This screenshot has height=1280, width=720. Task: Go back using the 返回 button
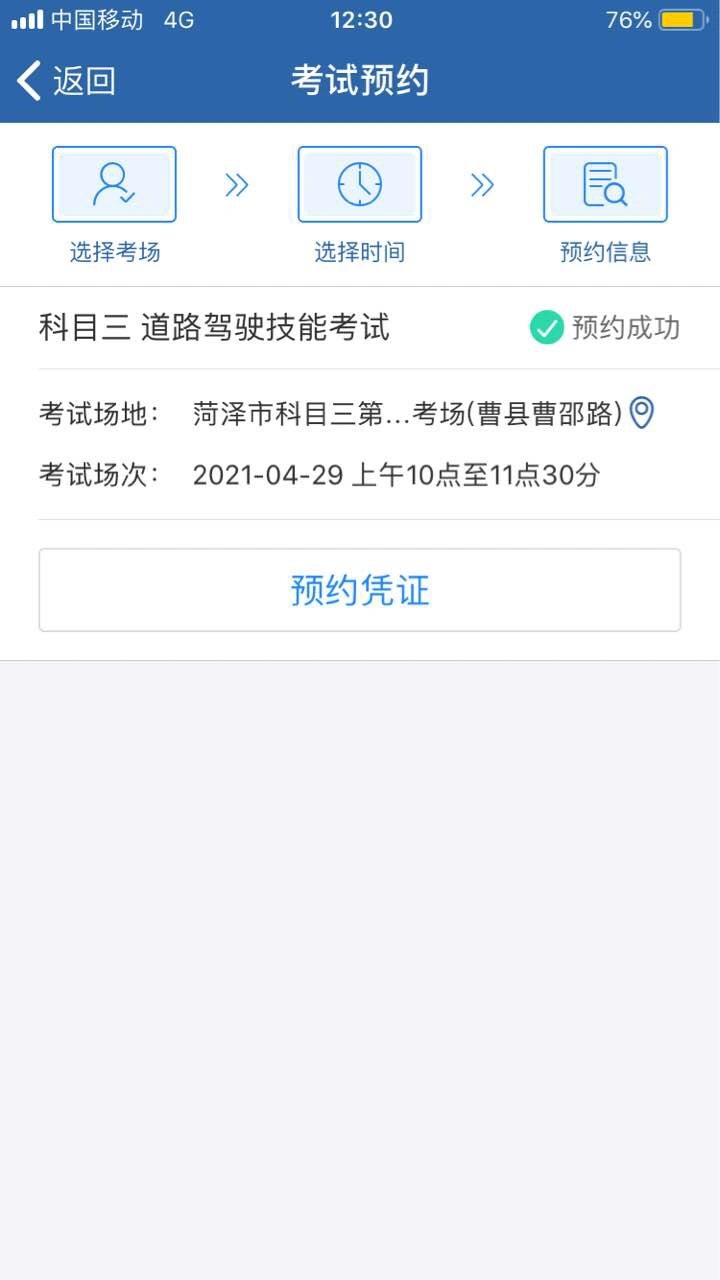coord(66,81)
